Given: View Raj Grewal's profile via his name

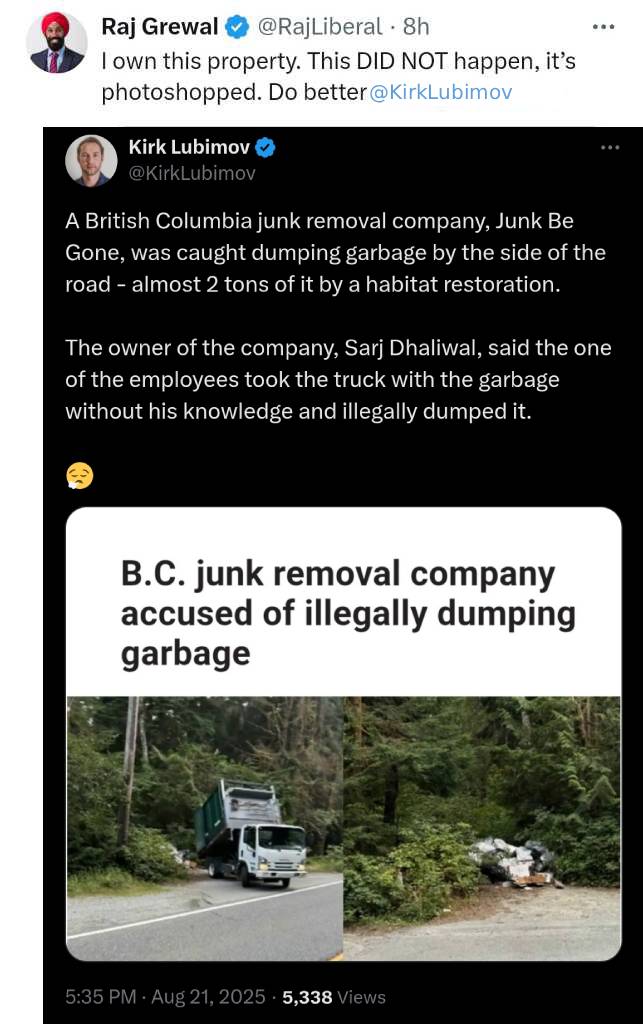Looking at the screenshot, I should click(x=160, y=27).
